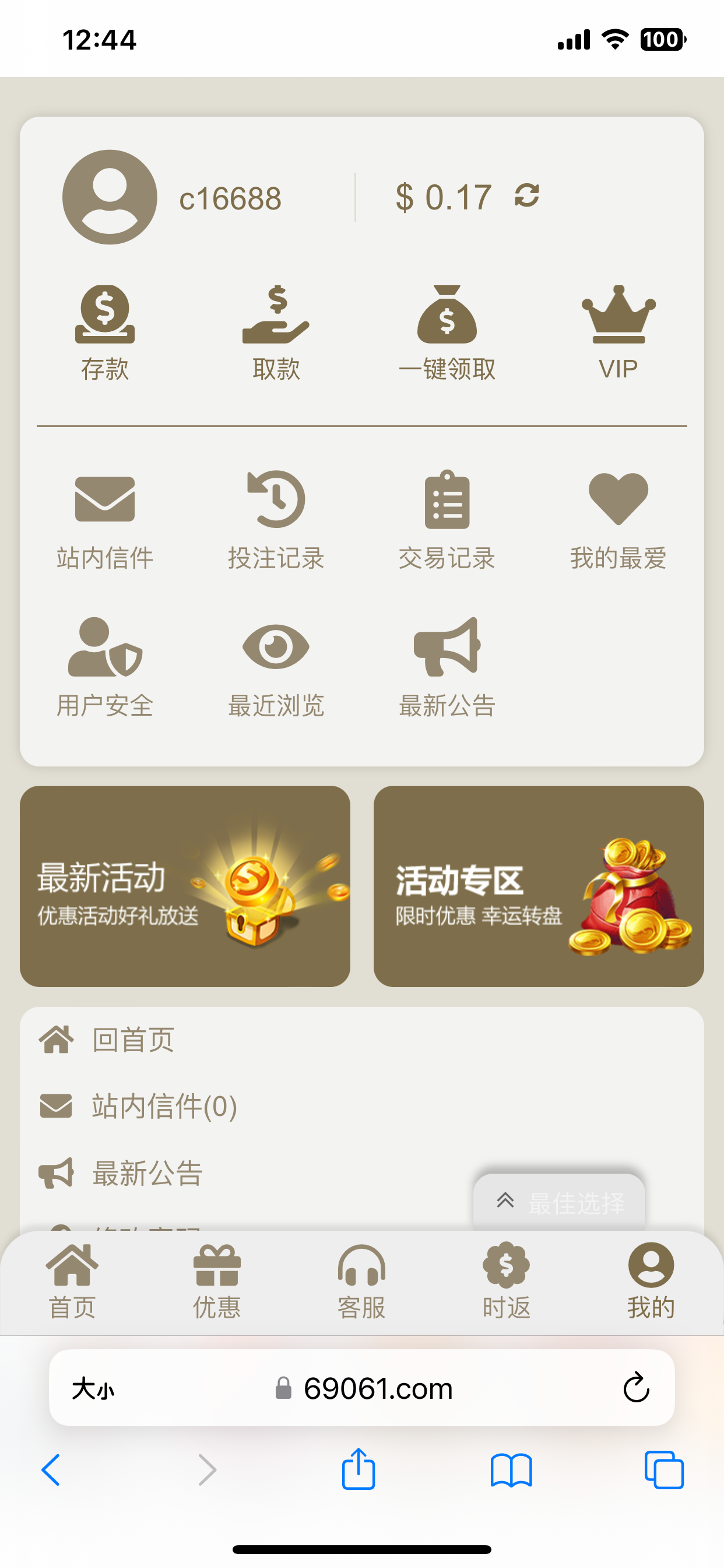Open 我的最爱 favorites
This screenshot has height=1568, width=724.
coord(618,519)
